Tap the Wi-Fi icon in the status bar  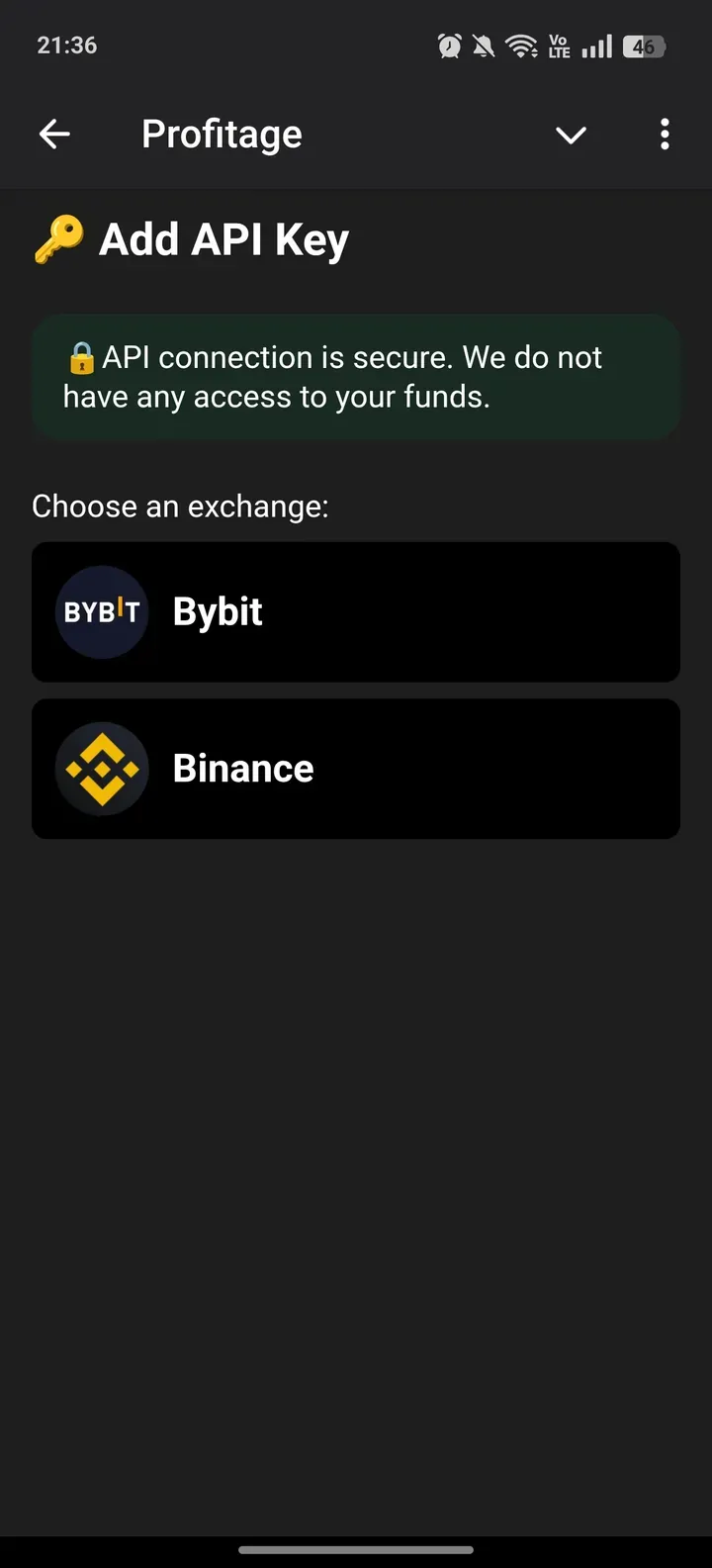click(521, 46)
